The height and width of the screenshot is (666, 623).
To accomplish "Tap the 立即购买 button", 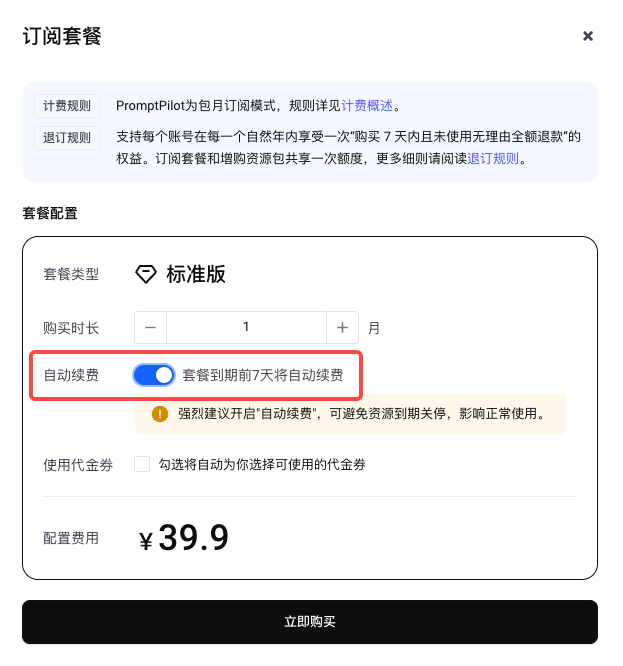I will [310, 622].
